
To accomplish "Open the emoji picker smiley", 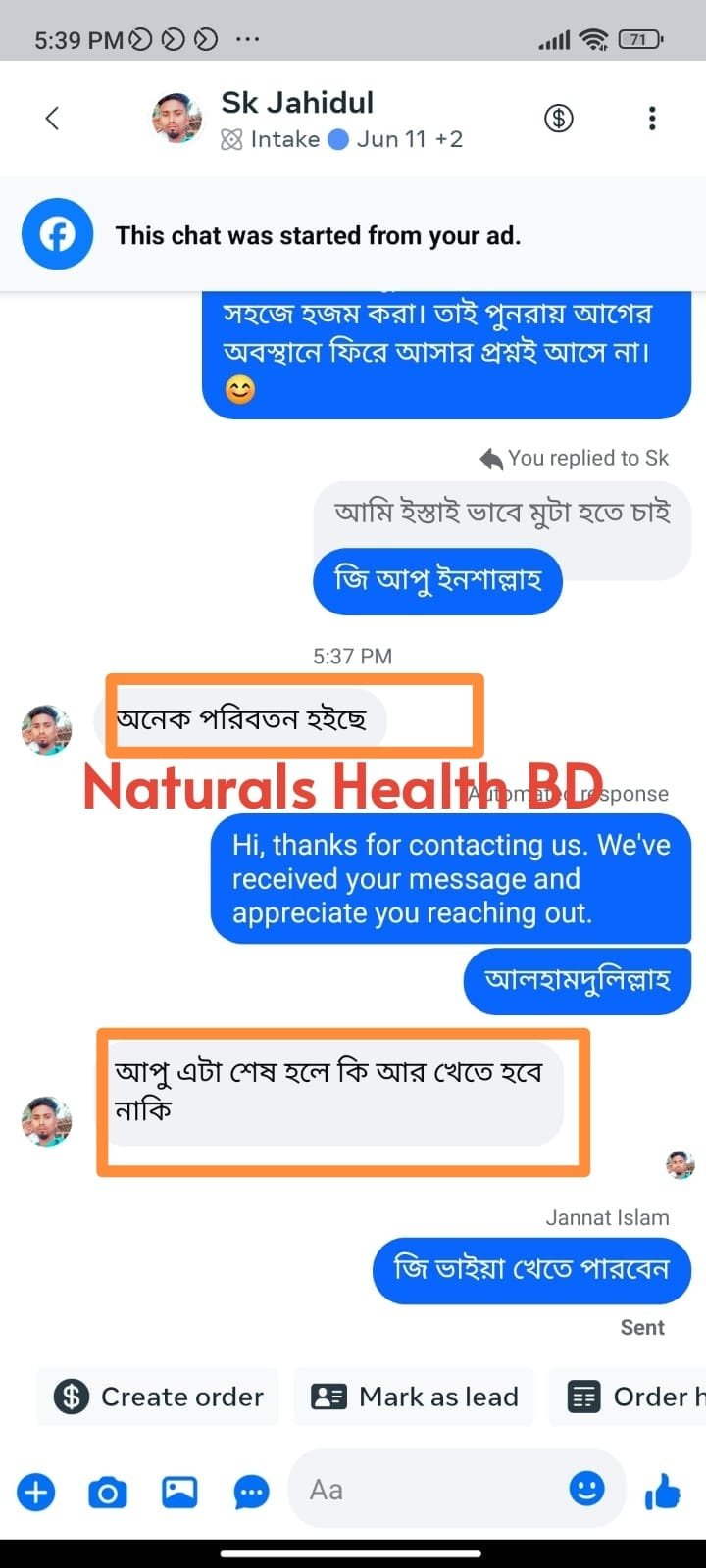I will click(x=586, y=1490).
